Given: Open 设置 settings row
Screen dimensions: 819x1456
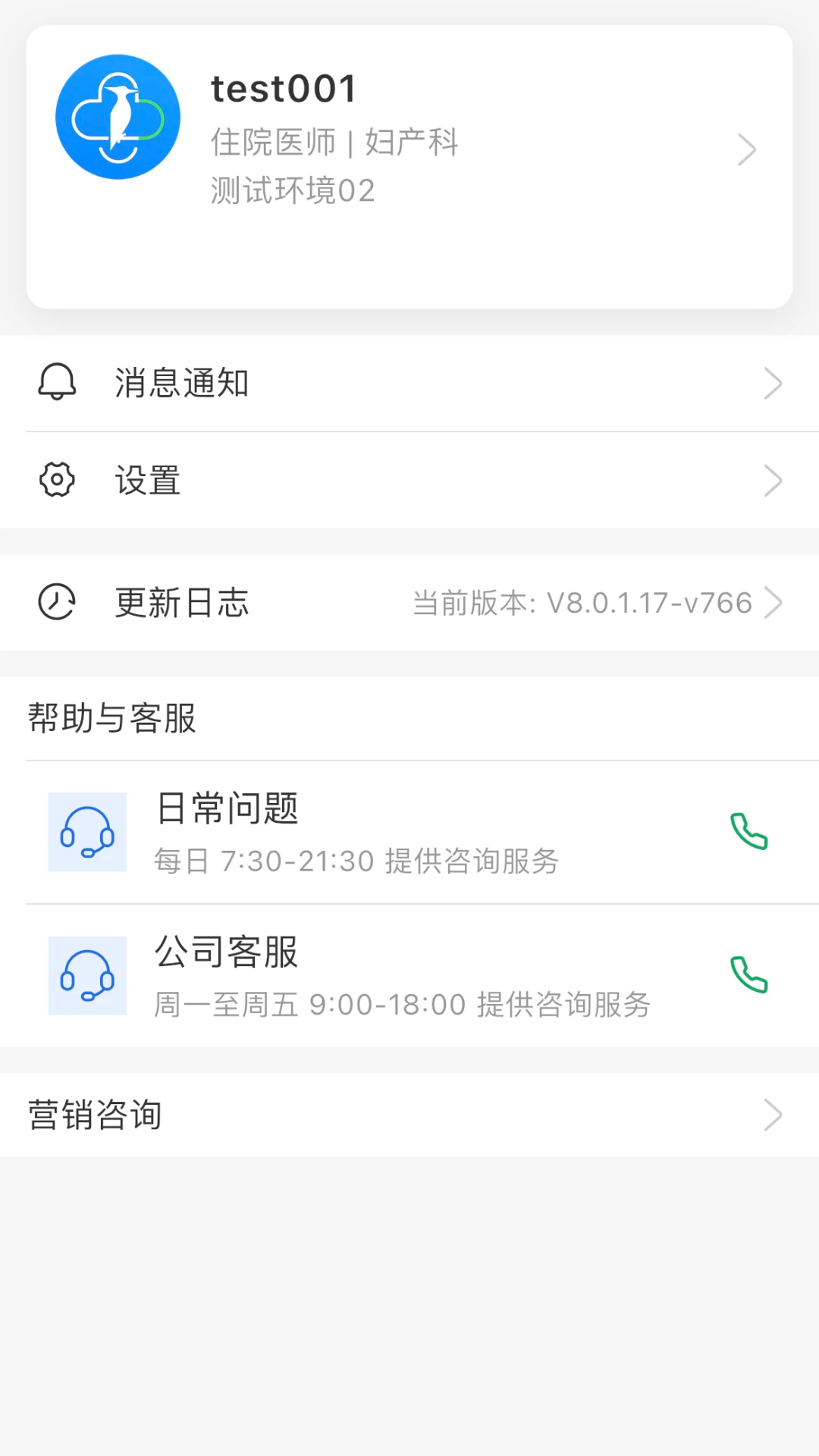Looking at the screenshot, I should (409, 480).
